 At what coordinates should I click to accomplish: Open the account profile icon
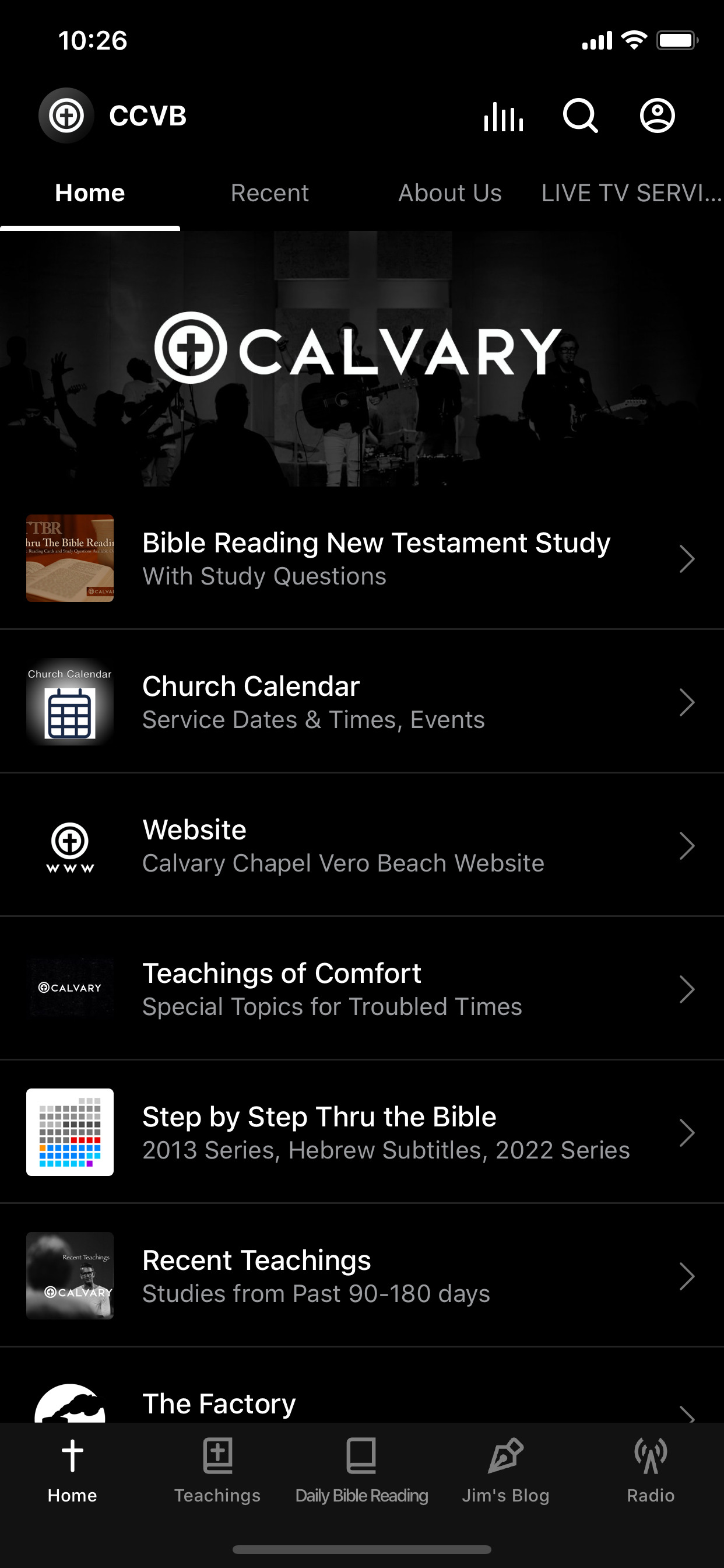click(x=657, y=116)
